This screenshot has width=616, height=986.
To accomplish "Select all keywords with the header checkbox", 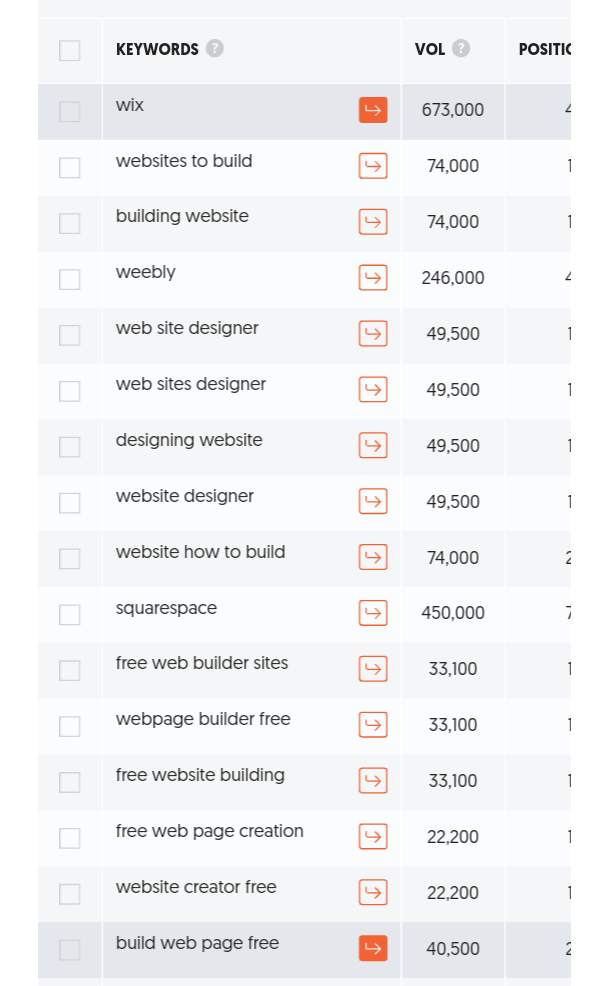I will pos(69,50).
